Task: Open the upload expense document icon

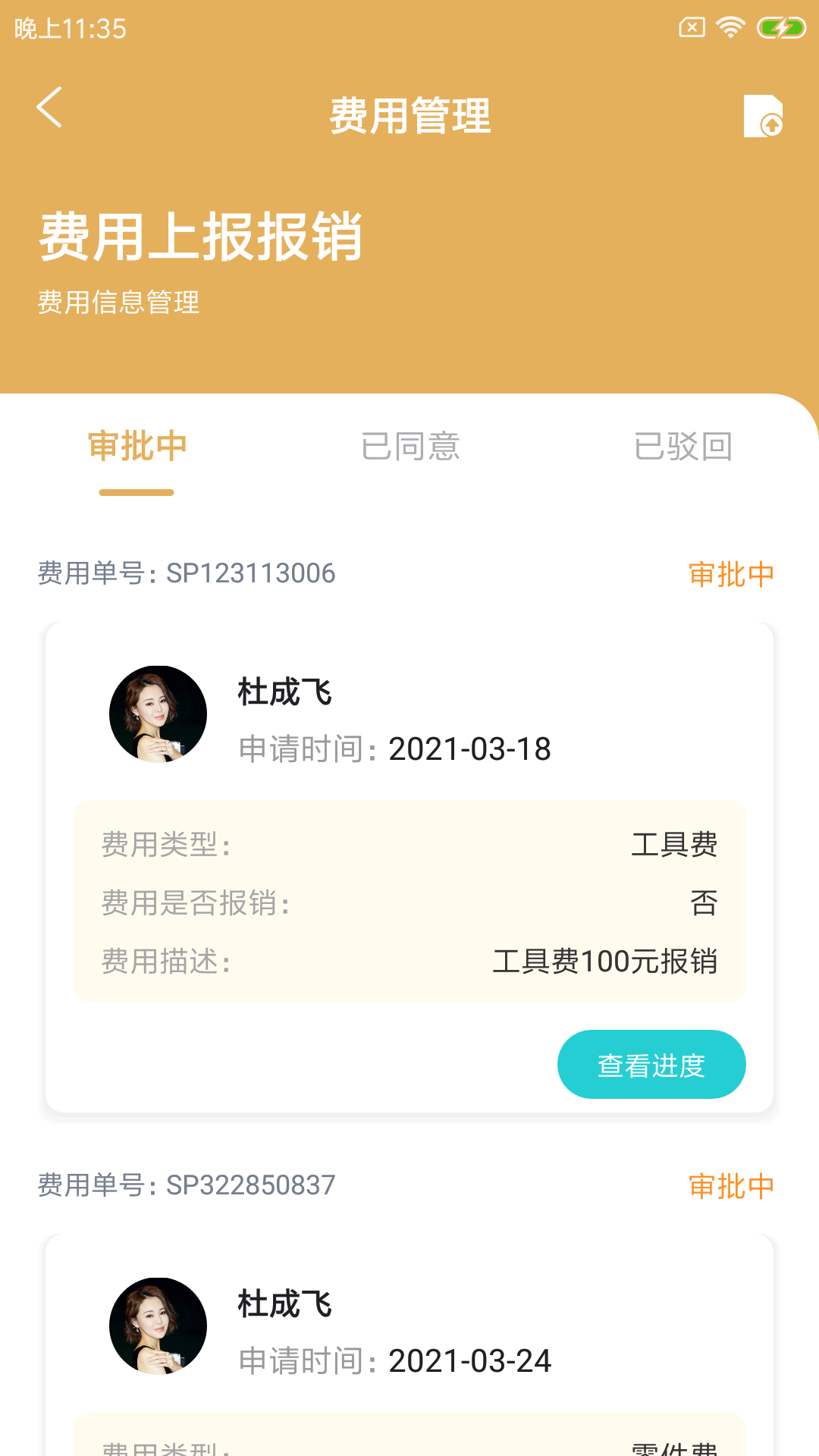Action: click(x=762, y=116)
